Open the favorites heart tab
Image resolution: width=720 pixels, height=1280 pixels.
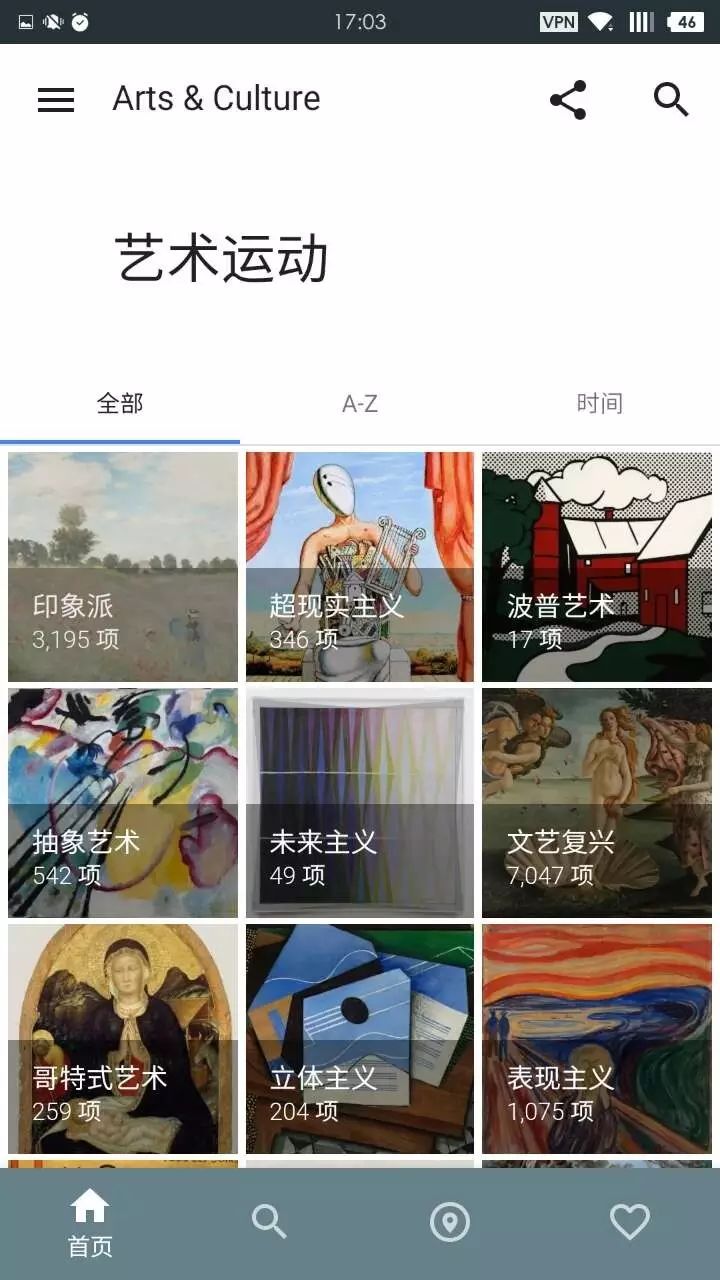630,1222
